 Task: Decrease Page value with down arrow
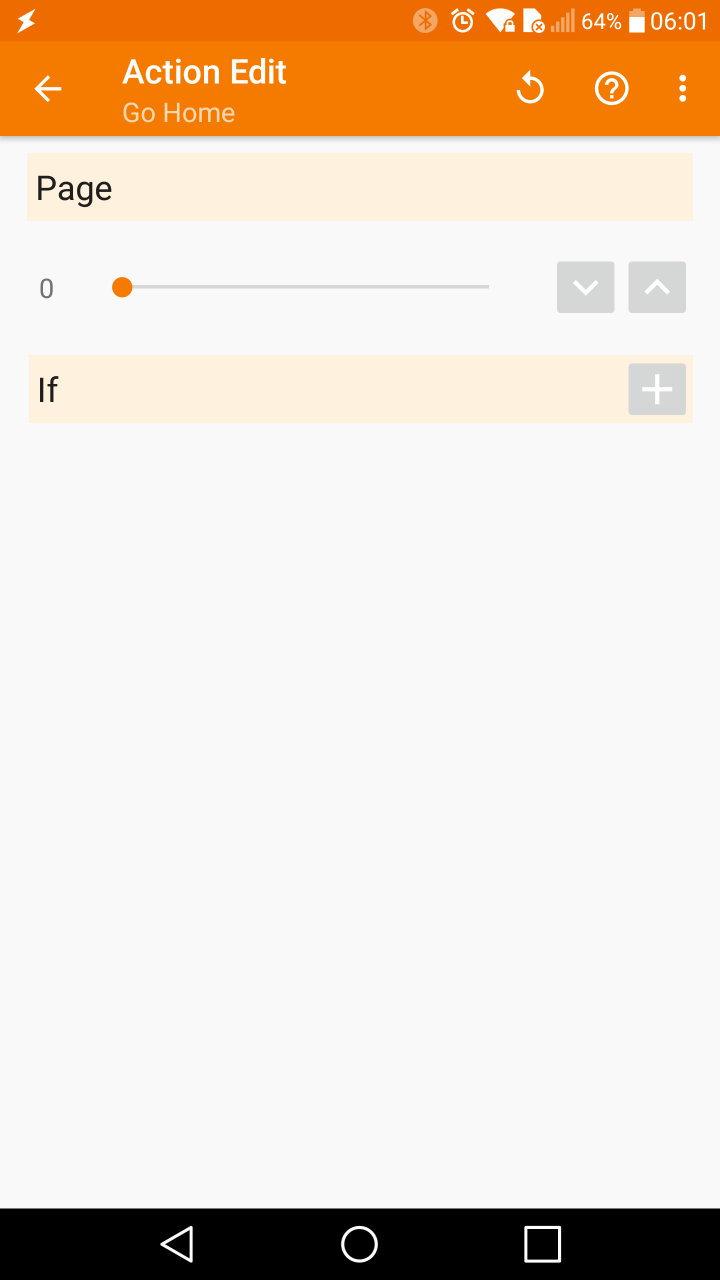click(585, 288)
